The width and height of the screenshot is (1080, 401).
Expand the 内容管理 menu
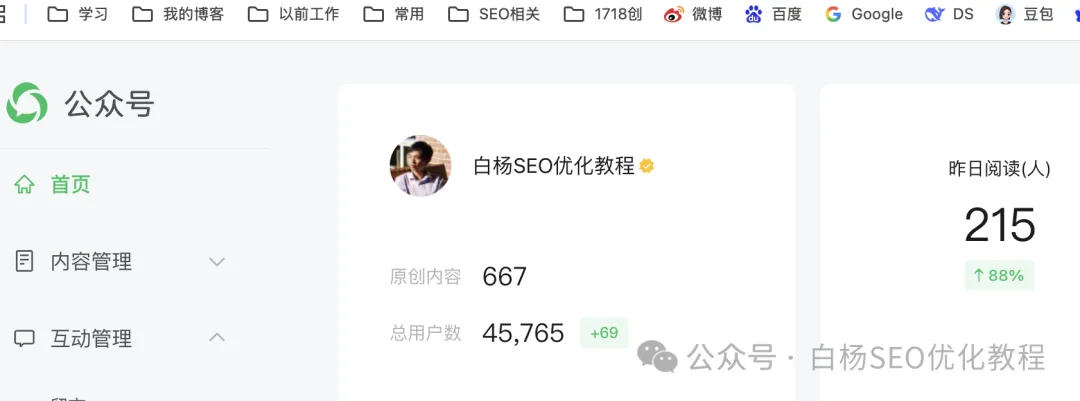click(x=120, y=262)
